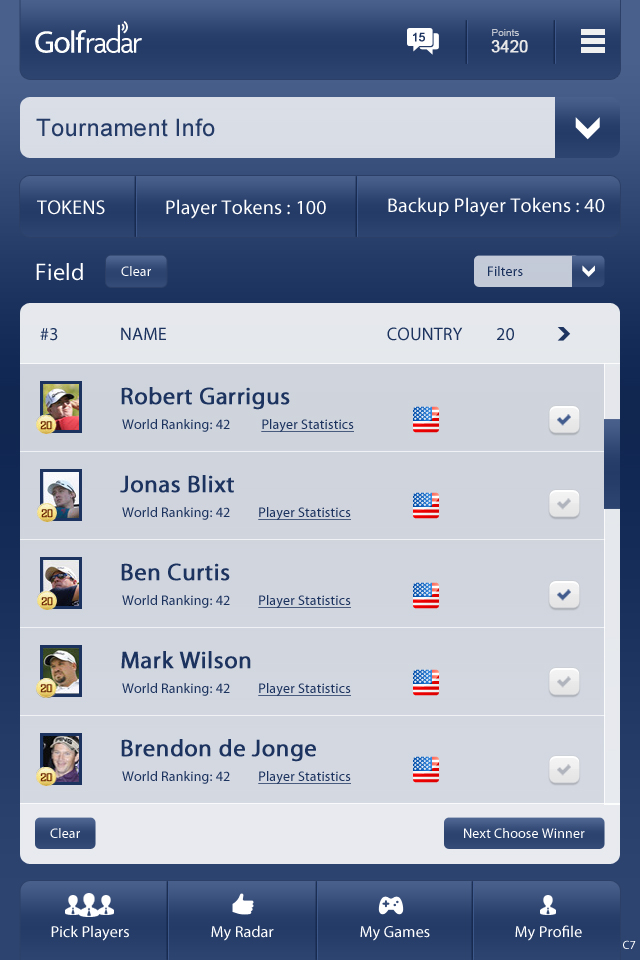View Player Statistics for Ben Curtis
Viewport: 640px width, 960px height.
point(304,601)
